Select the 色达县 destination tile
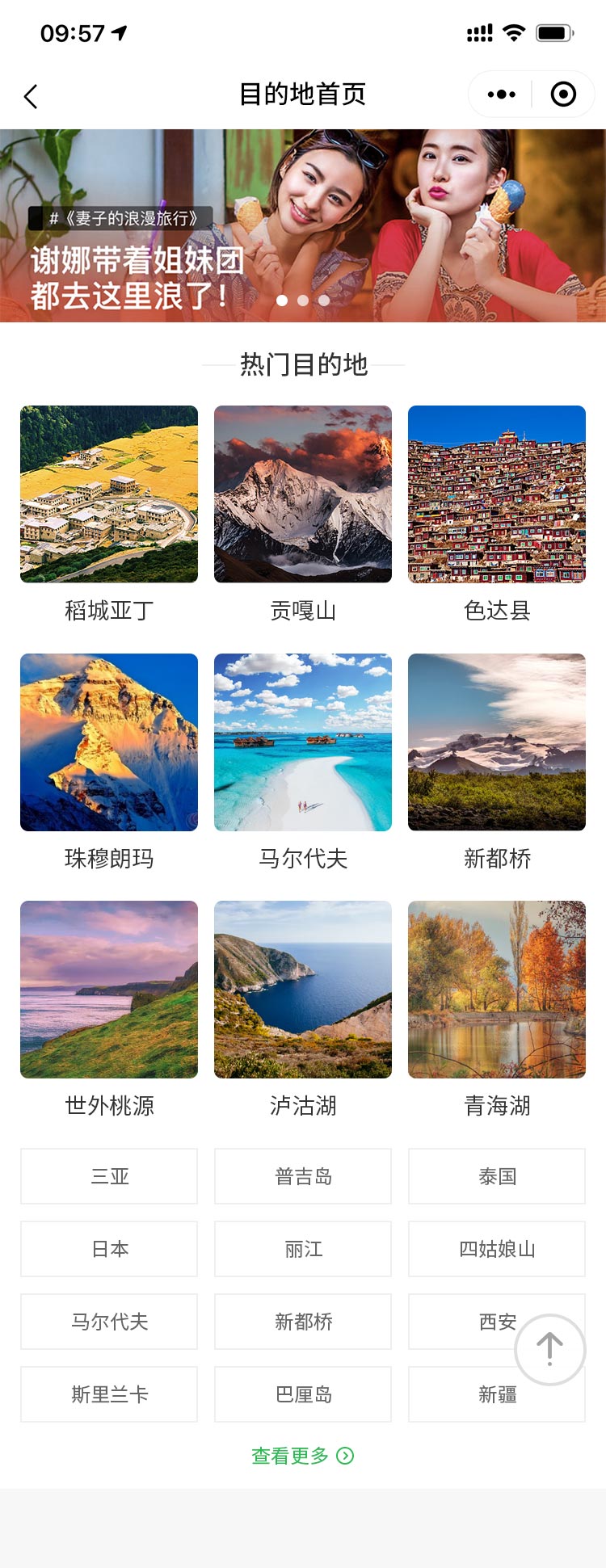Image resolution: width=606 pixels, height=1568 pixels. tap(497, 494)
